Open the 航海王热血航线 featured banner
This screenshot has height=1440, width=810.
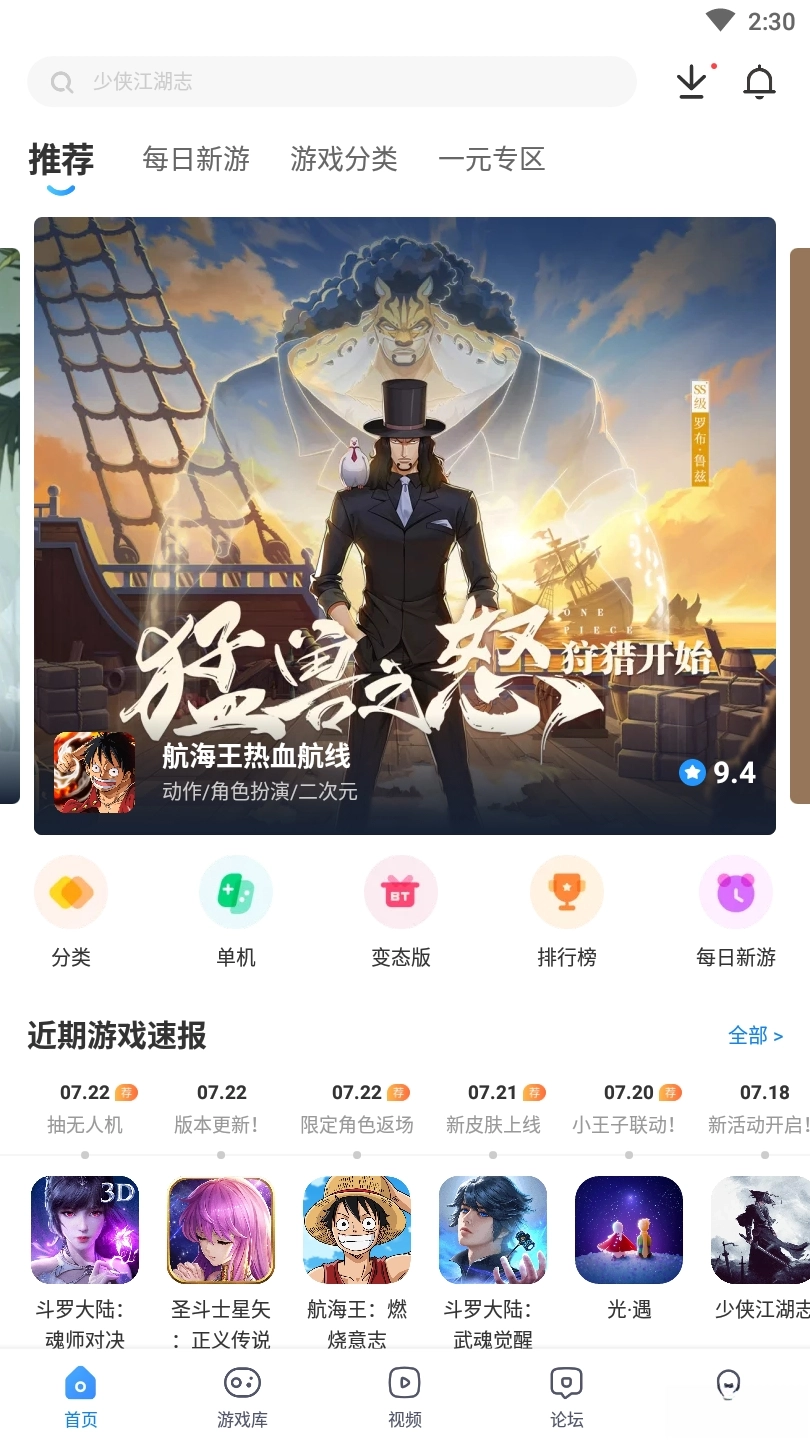tap(404, 525)
